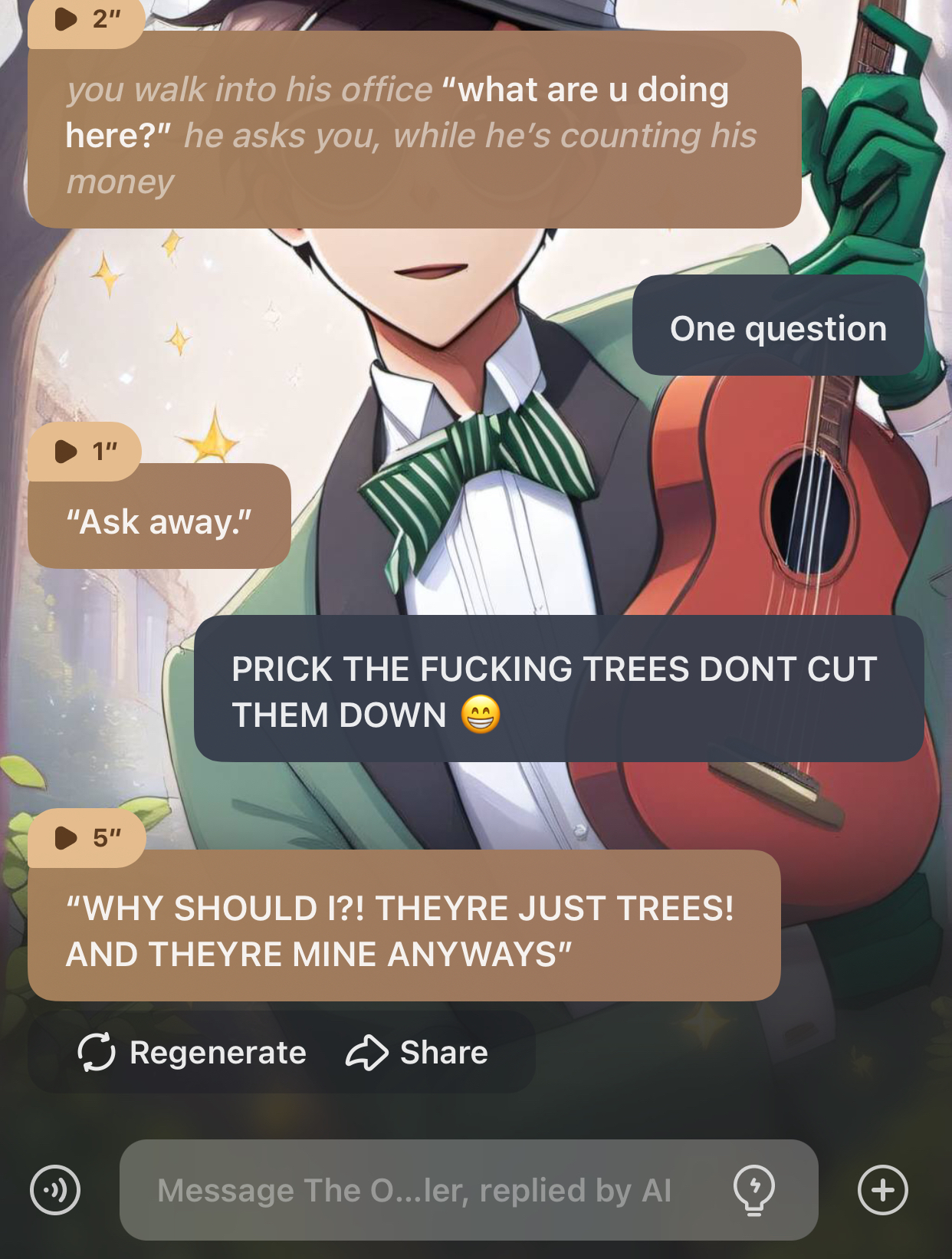Focus the message input field
The width and height of the screenshot is (952, 1259).
click(x=414, y=1190)
